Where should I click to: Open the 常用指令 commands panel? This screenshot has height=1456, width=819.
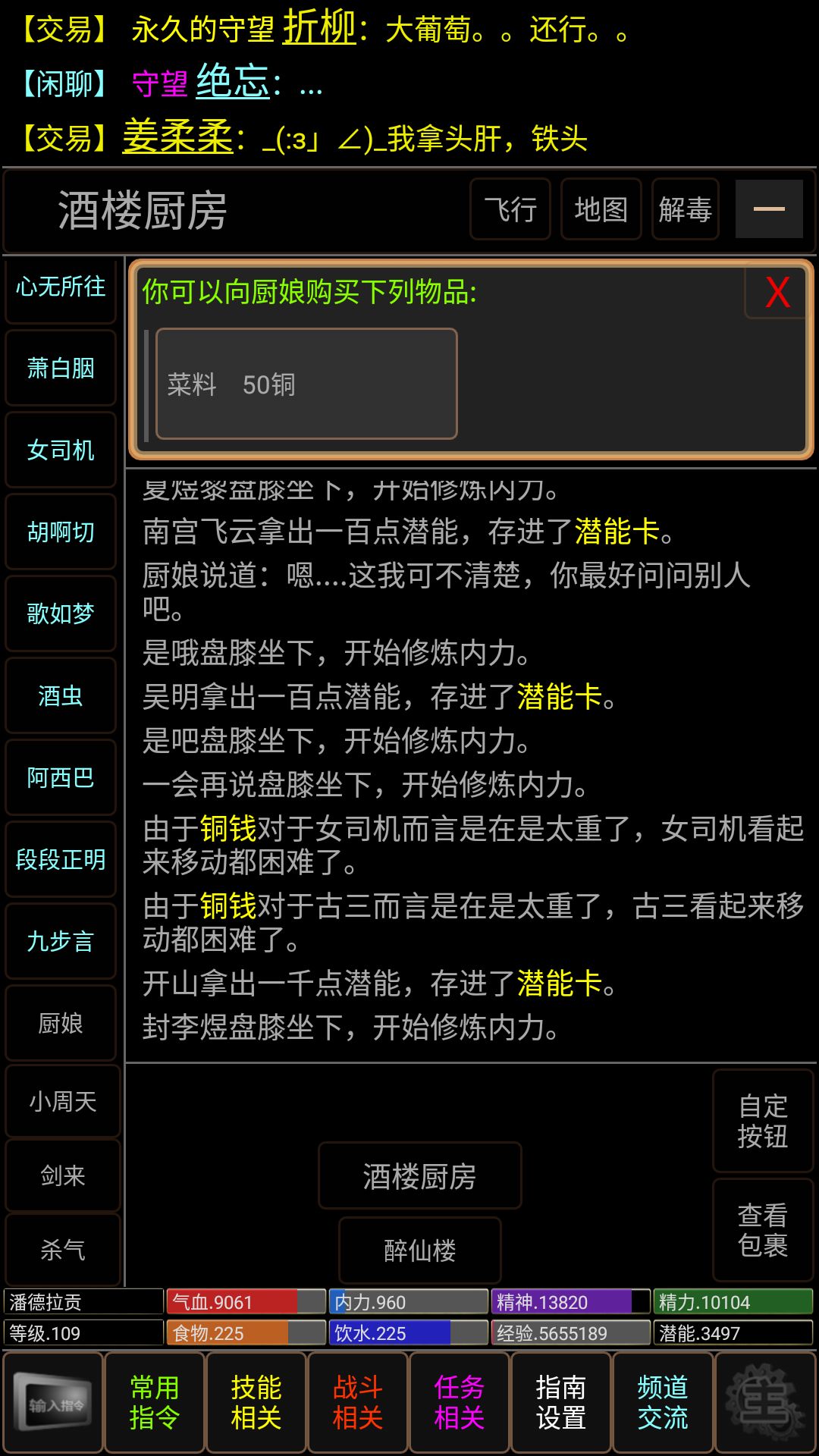(x=154, y=1401)
